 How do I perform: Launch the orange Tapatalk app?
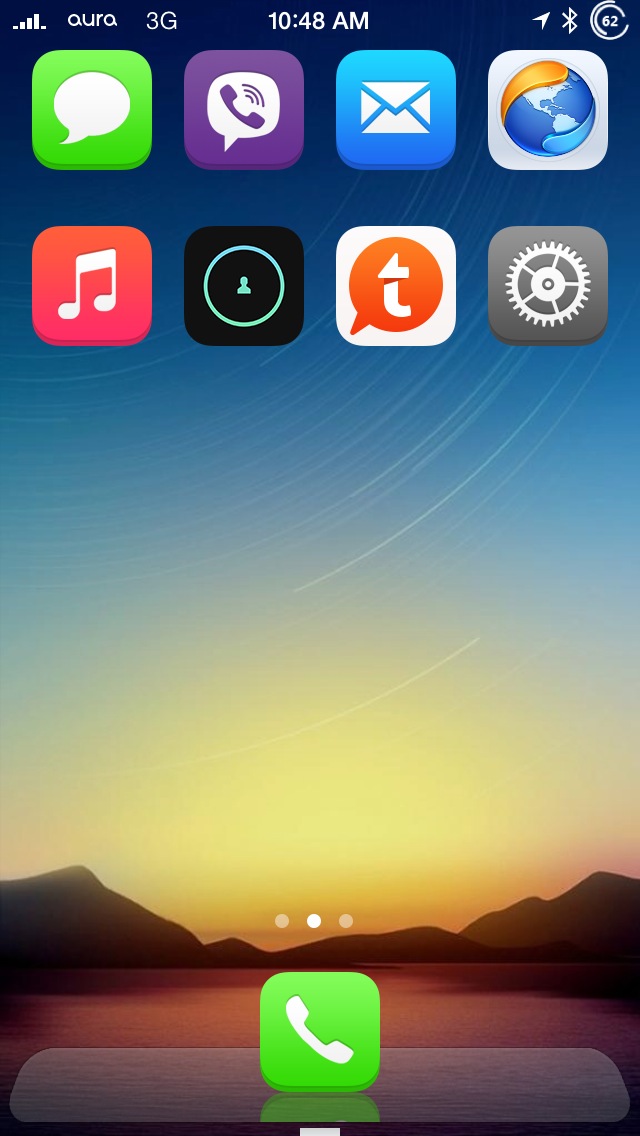tap(396, 285)
